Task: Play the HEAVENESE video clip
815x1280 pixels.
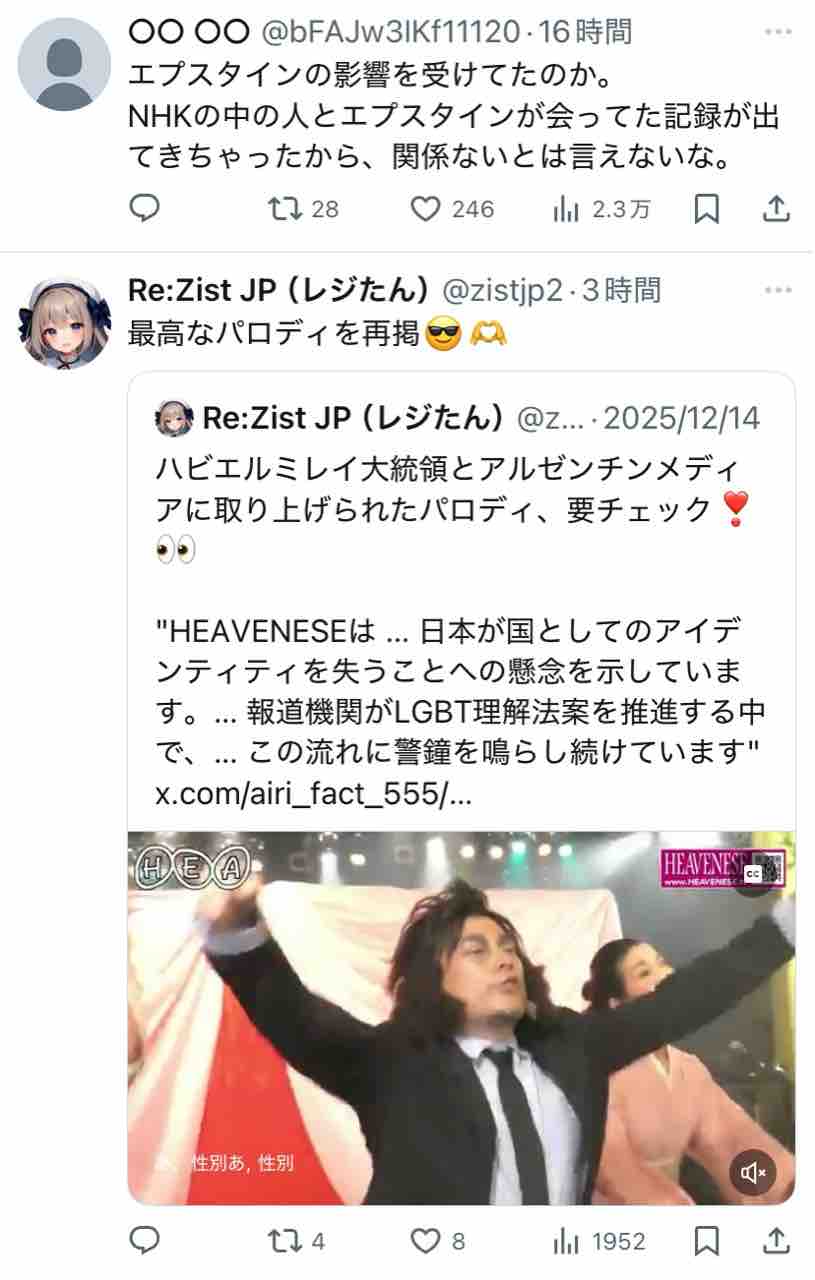Action: tap(461, 1017)
